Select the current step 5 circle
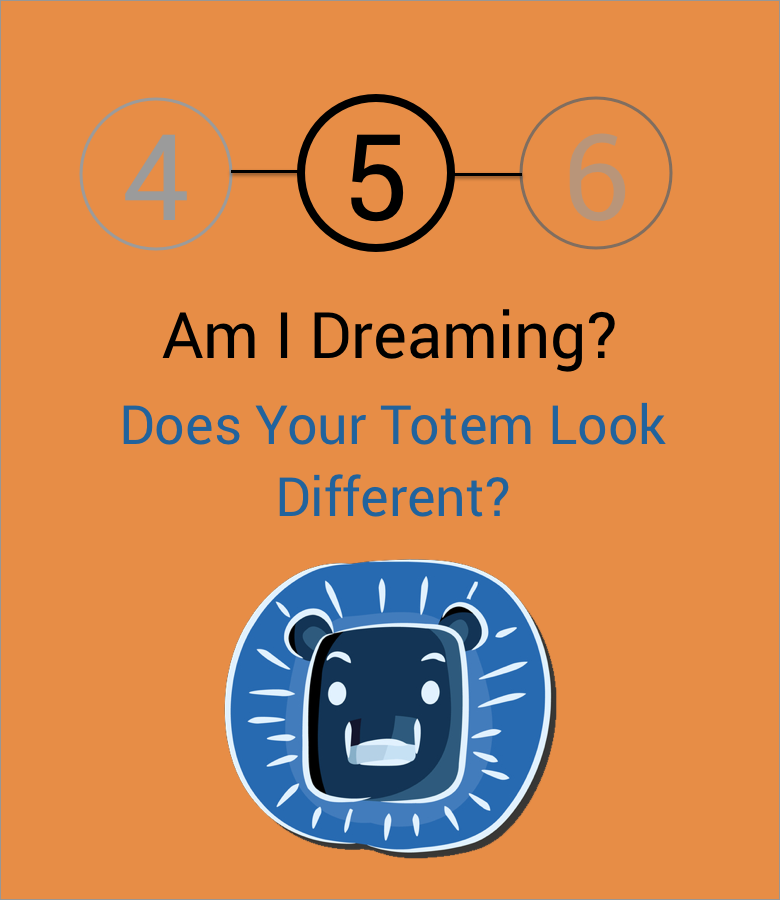The image size is (780, 900). tap(376, 173)
